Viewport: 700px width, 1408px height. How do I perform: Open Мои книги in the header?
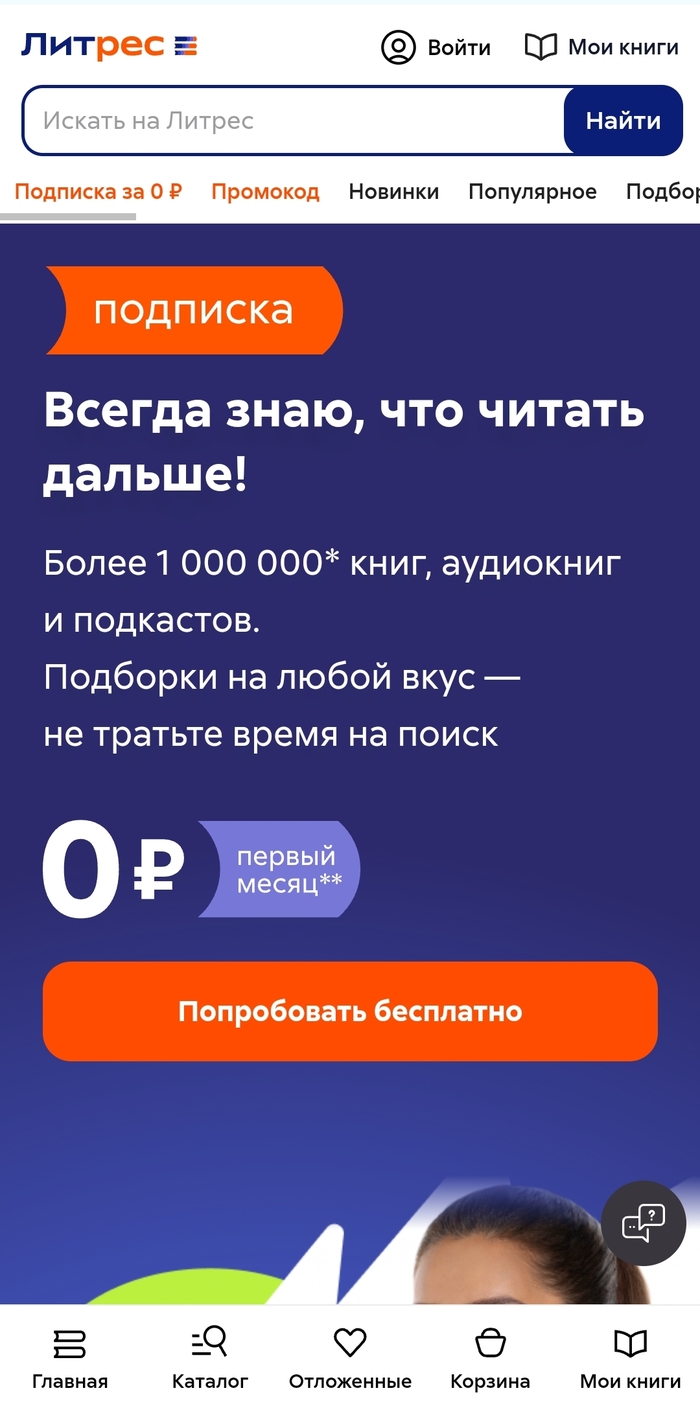[x=602, y=47]
